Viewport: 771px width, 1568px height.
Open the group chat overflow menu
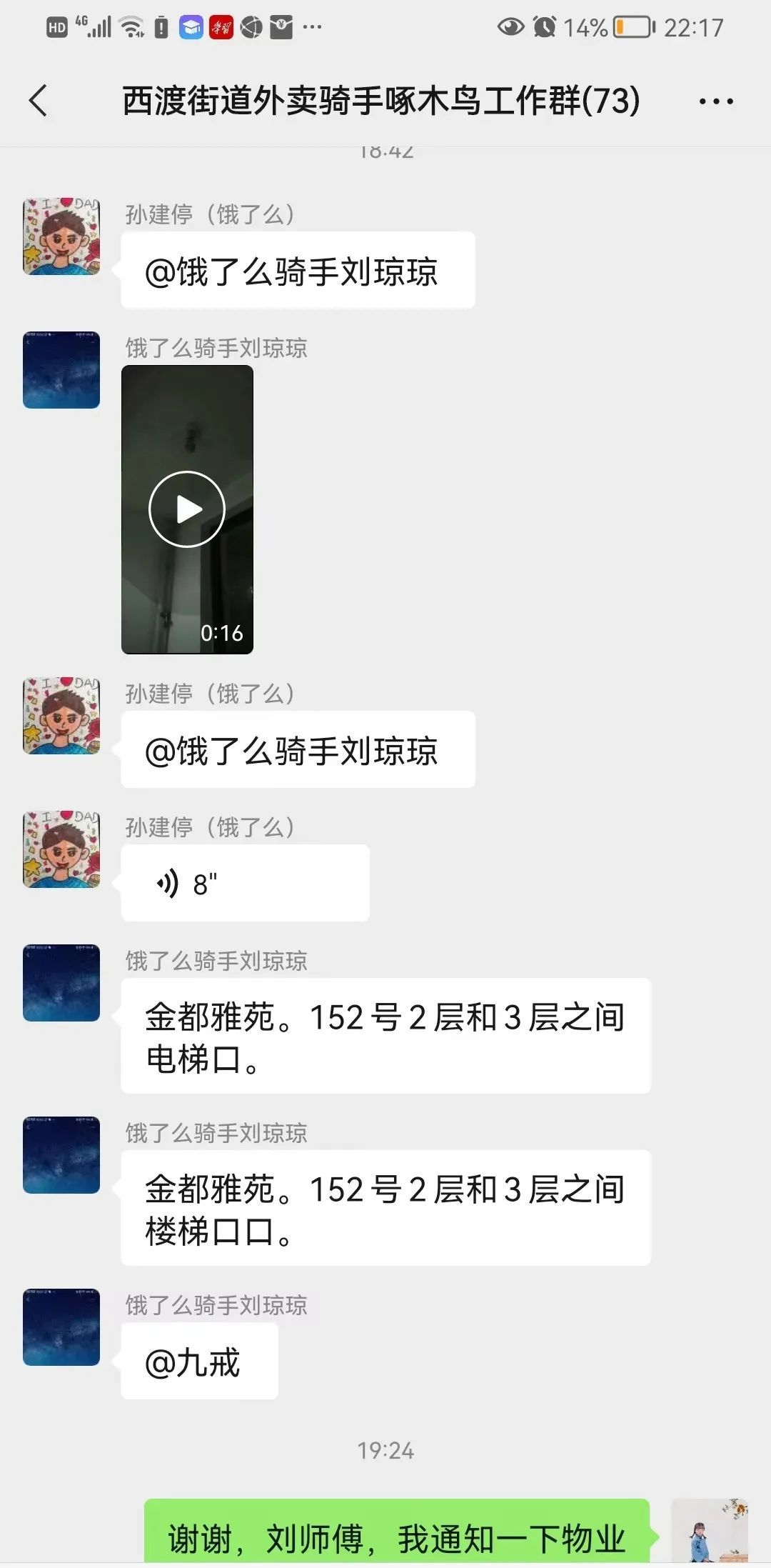coord(715,101)
